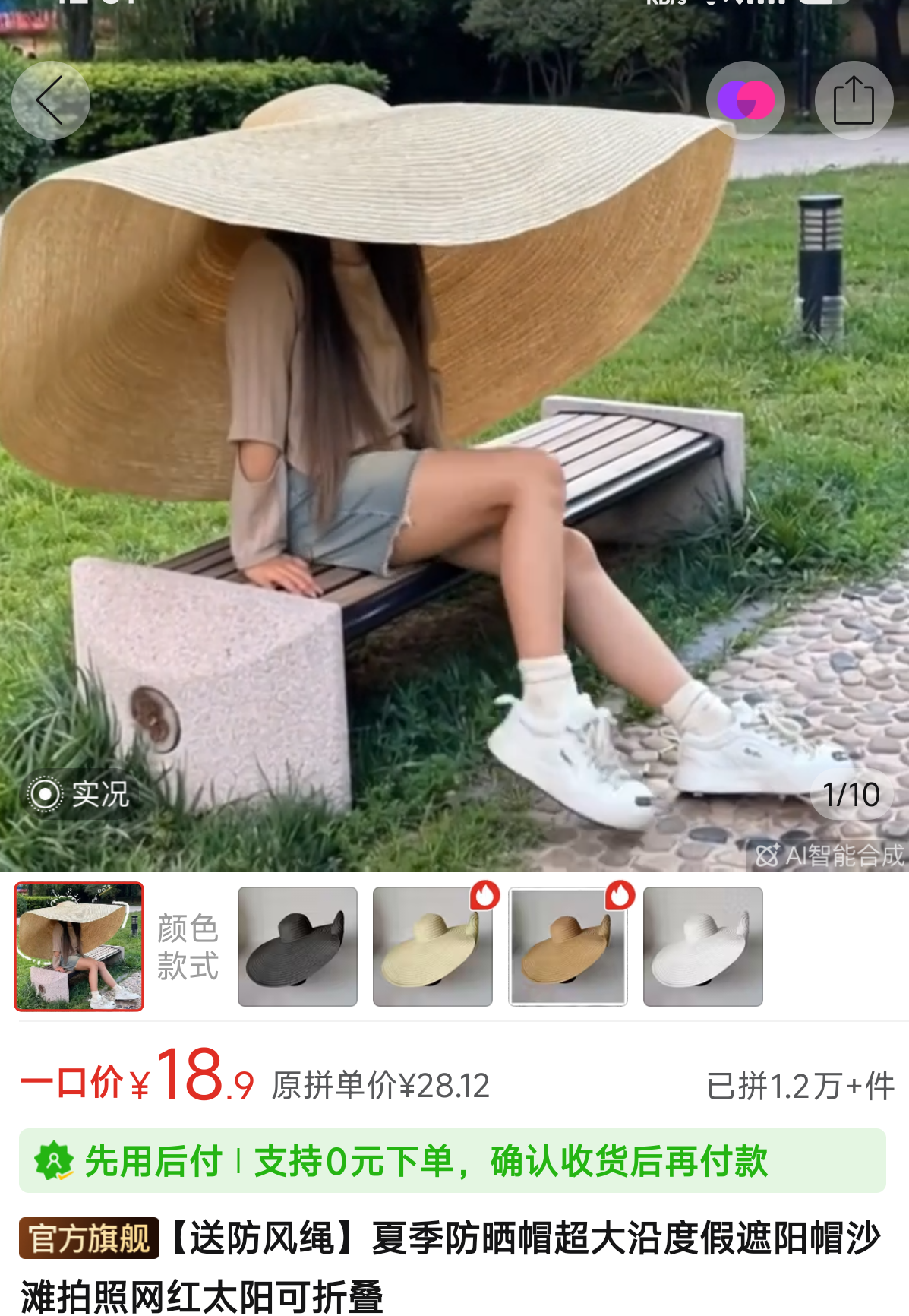Tap the main product photo thumbnail
909x1316 pixels.
tap(79, 946)
